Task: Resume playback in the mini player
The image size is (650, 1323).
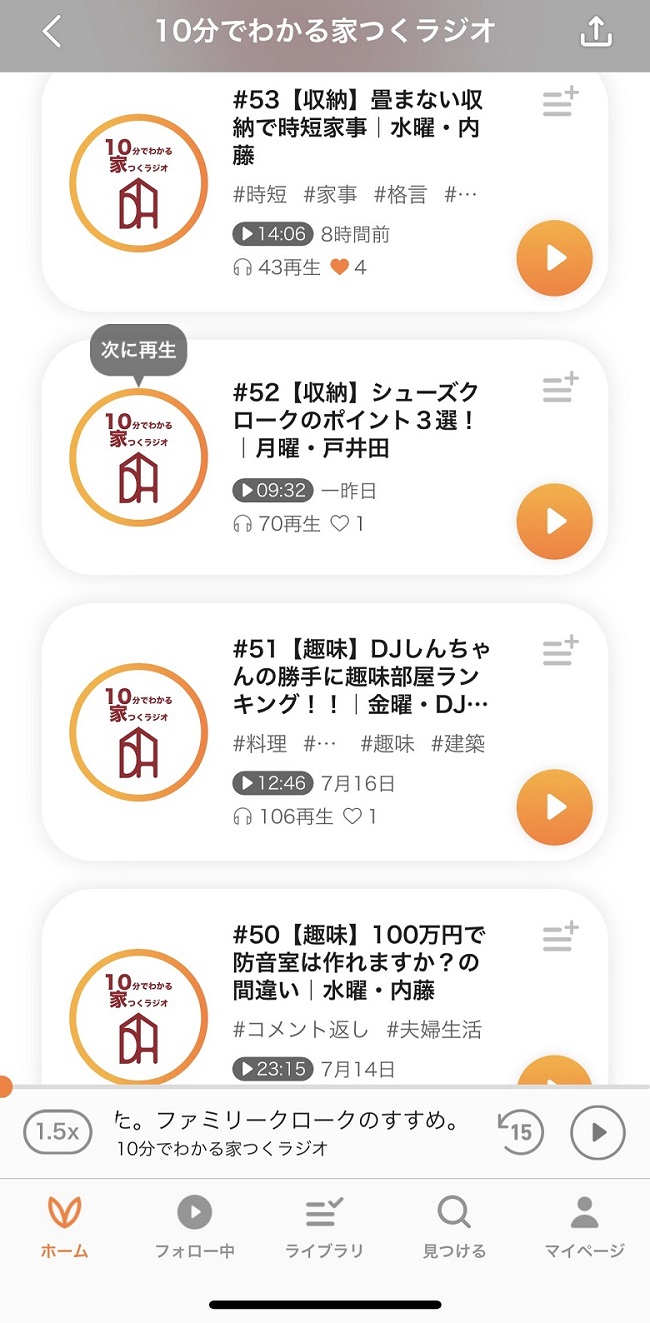Action: click(x=598, y=1132)
